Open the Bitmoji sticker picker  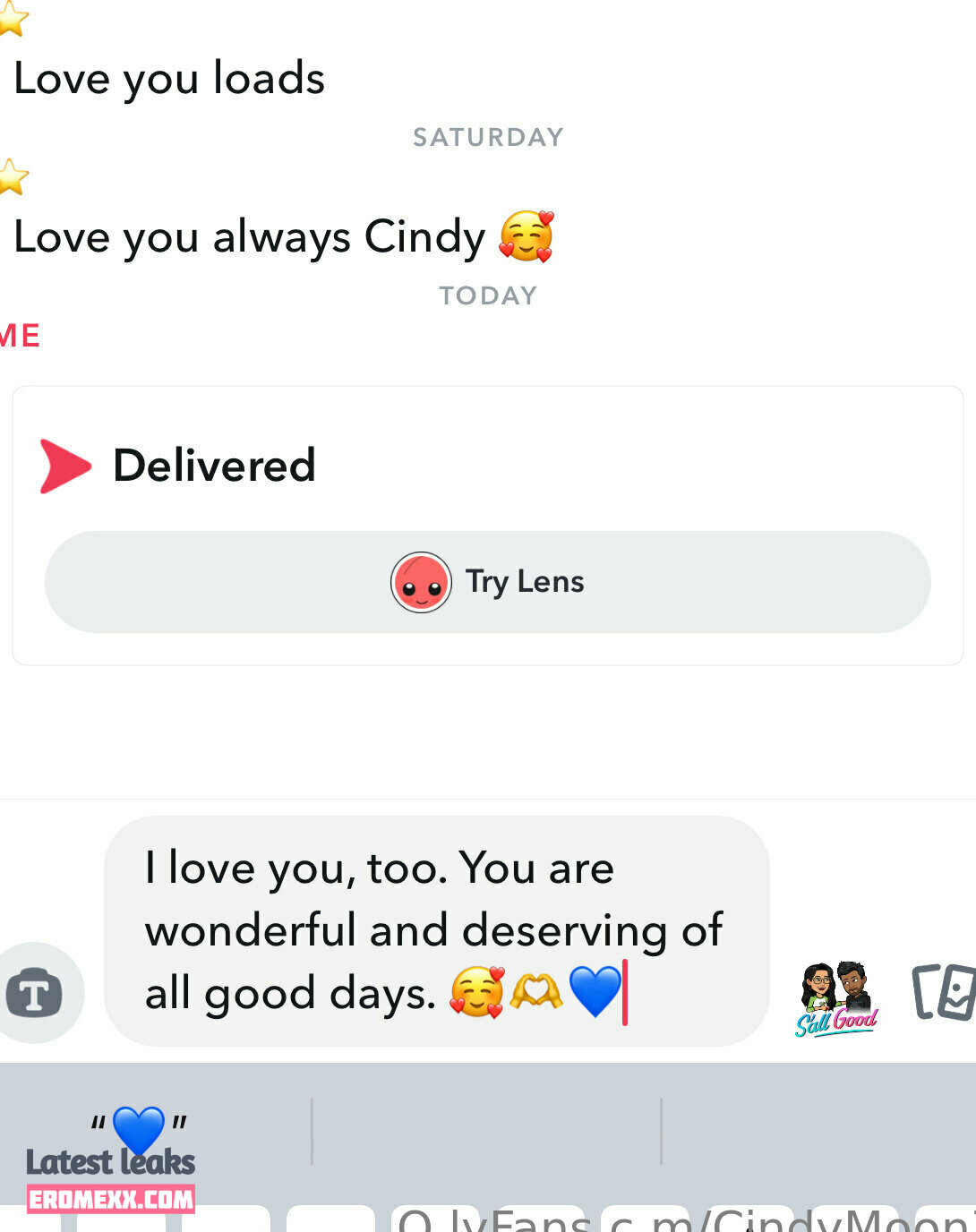[x=835, y=998]
